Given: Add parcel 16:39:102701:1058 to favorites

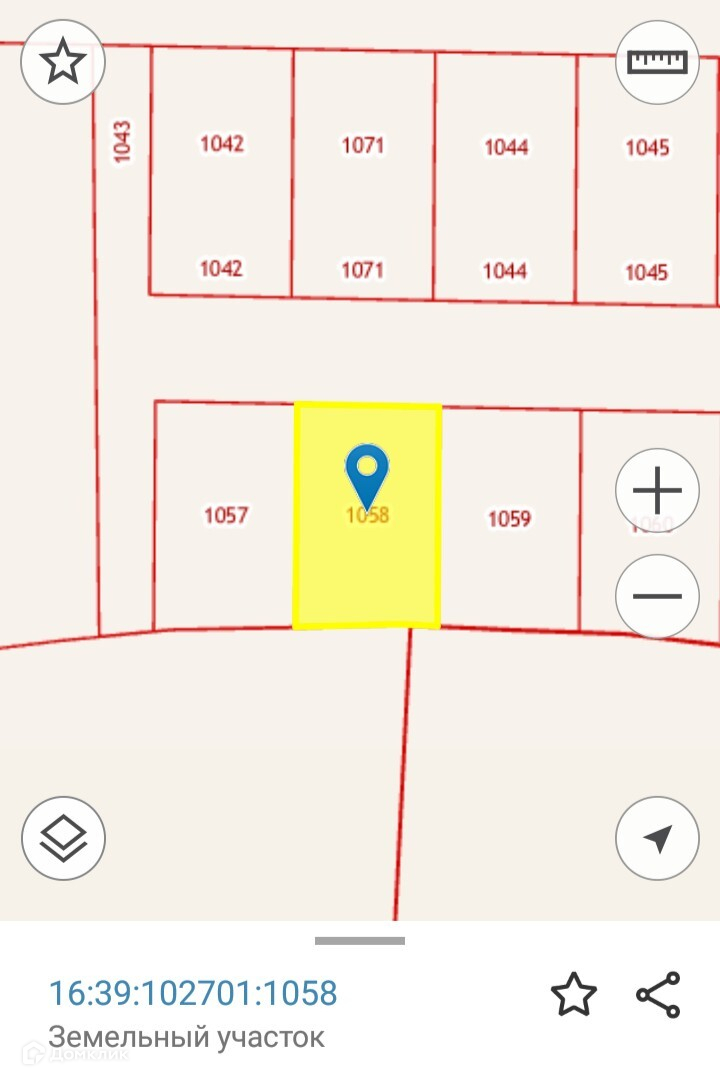Looking at the screenshot, I should point(574,995).
